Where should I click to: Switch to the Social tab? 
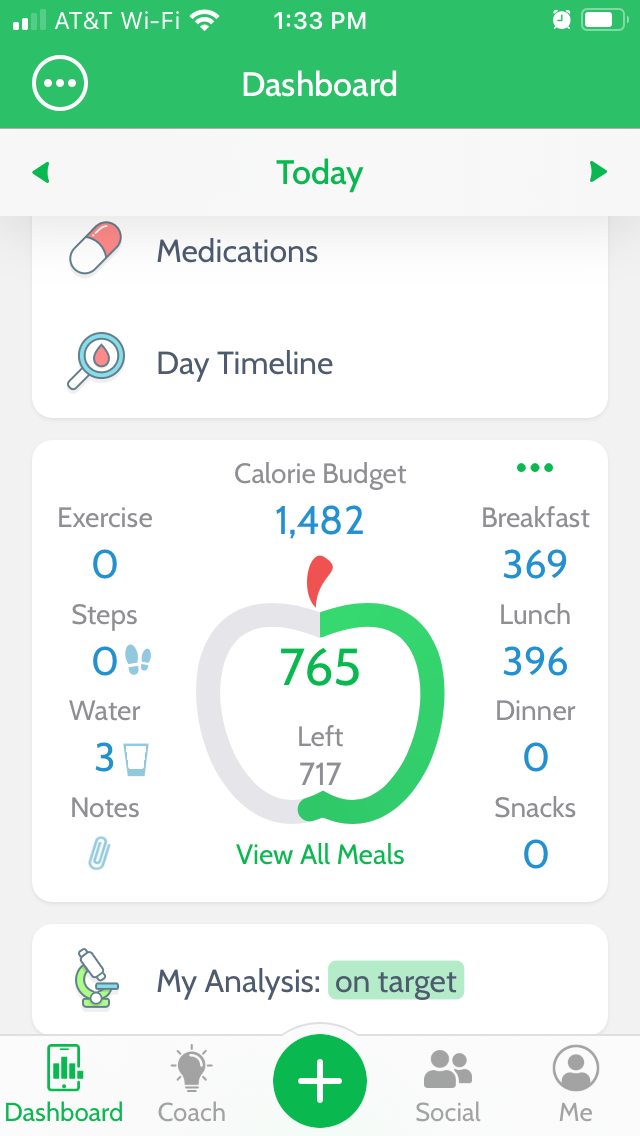(448, 1084)
